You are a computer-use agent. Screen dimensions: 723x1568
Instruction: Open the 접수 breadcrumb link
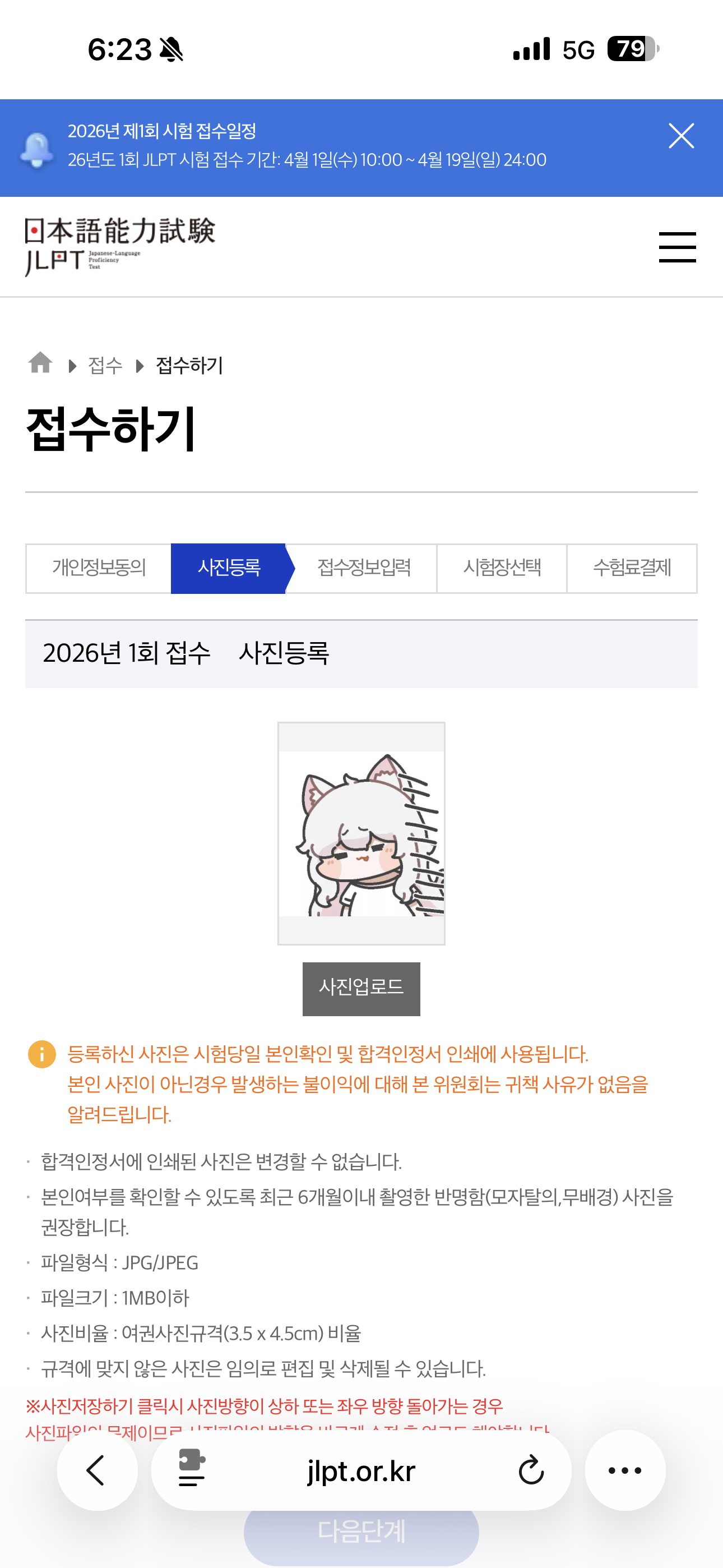click(105, 365)
